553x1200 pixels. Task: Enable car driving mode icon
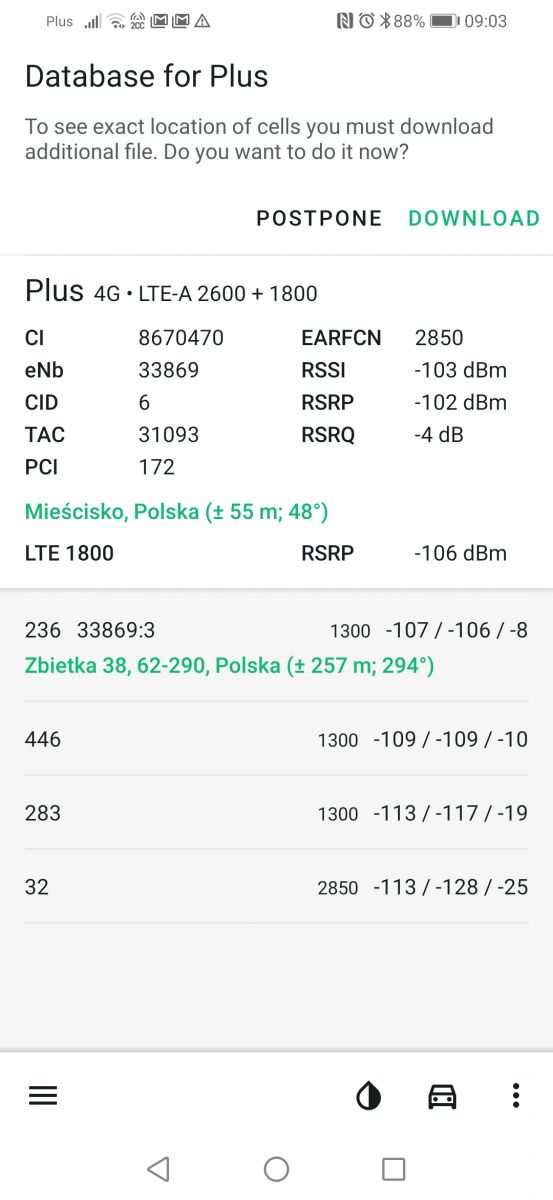442,1096
